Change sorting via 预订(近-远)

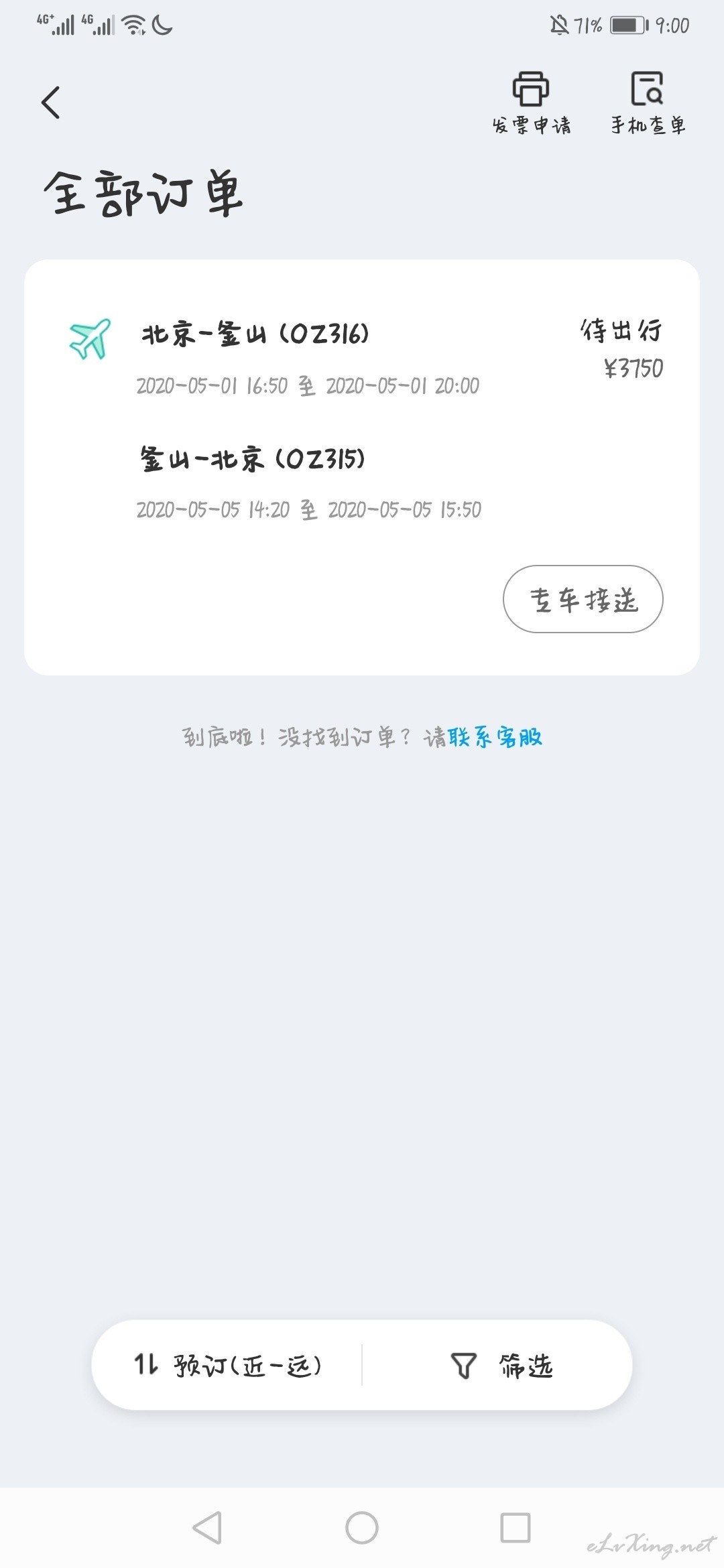click(228, 1365)
